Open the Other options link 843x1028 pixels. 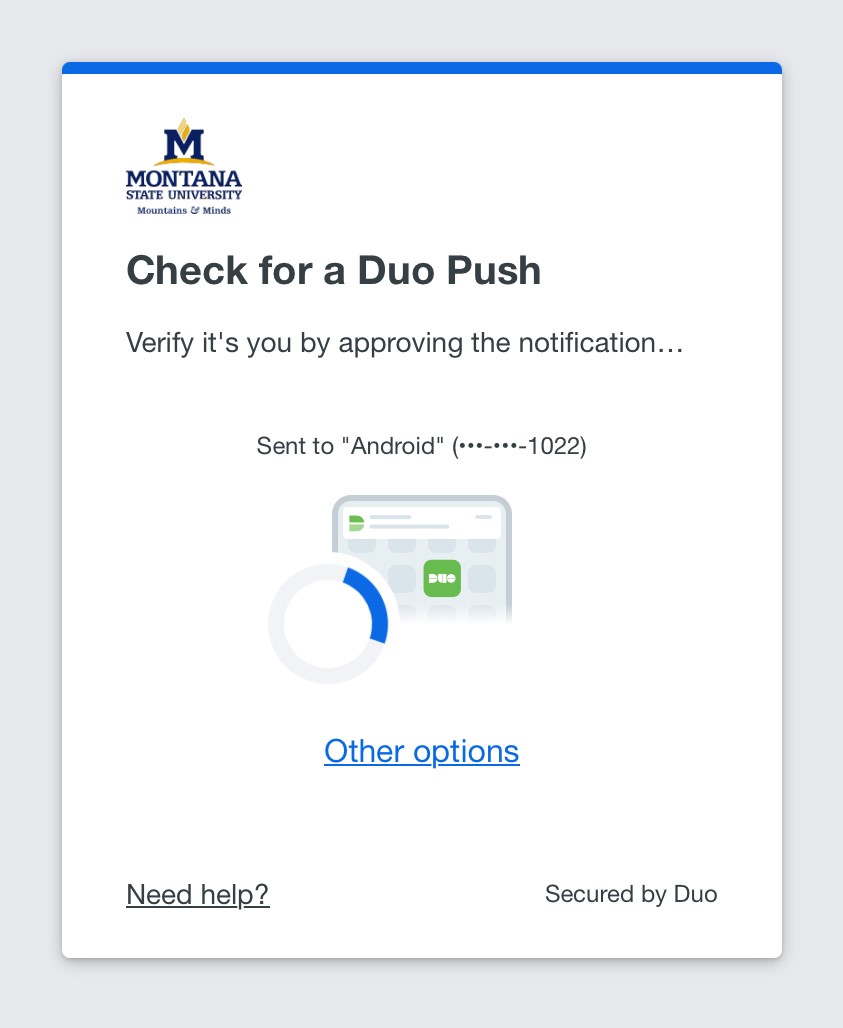(x=421, y=751)
